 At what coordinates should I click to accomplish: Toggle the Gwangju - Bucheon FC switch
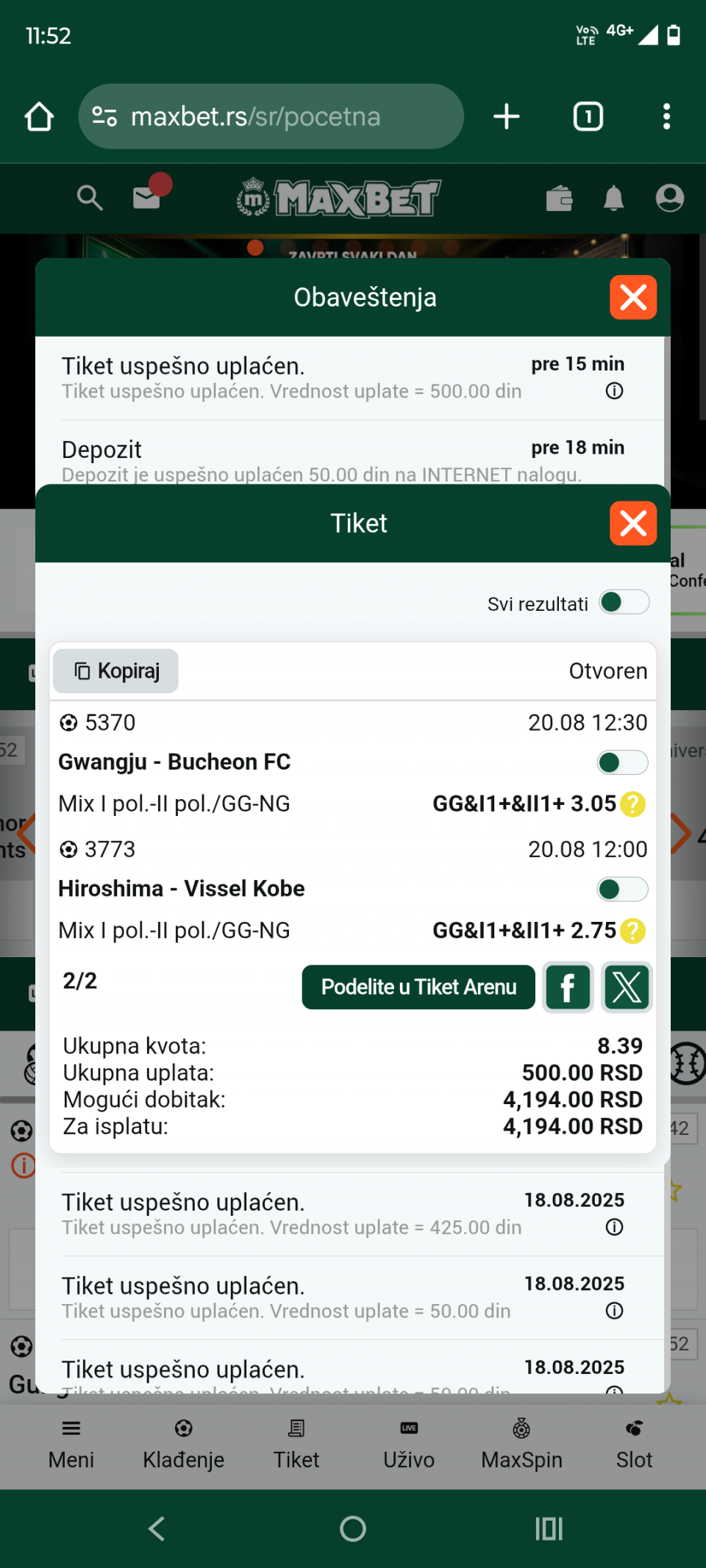click(622, 763)
